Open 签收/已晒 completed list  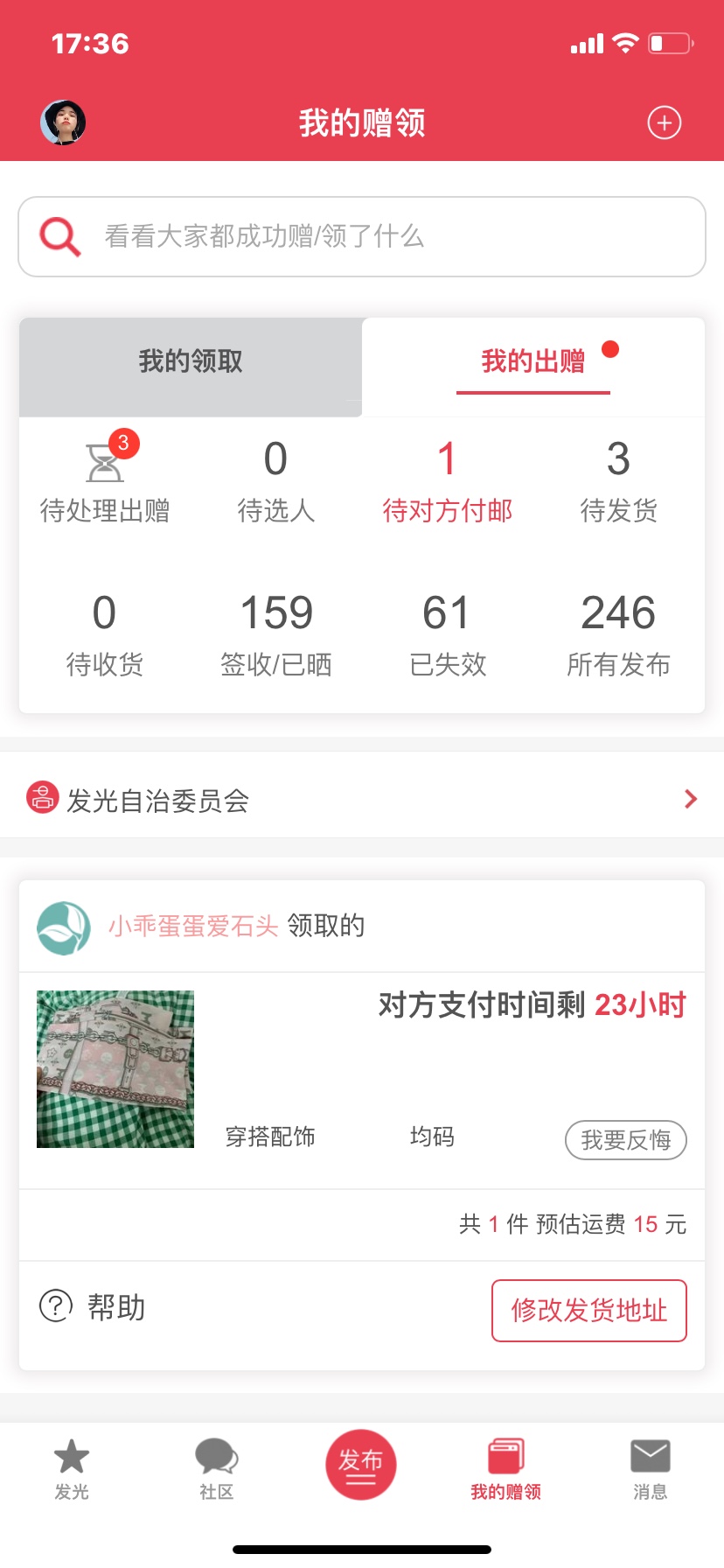click(275, 633)
